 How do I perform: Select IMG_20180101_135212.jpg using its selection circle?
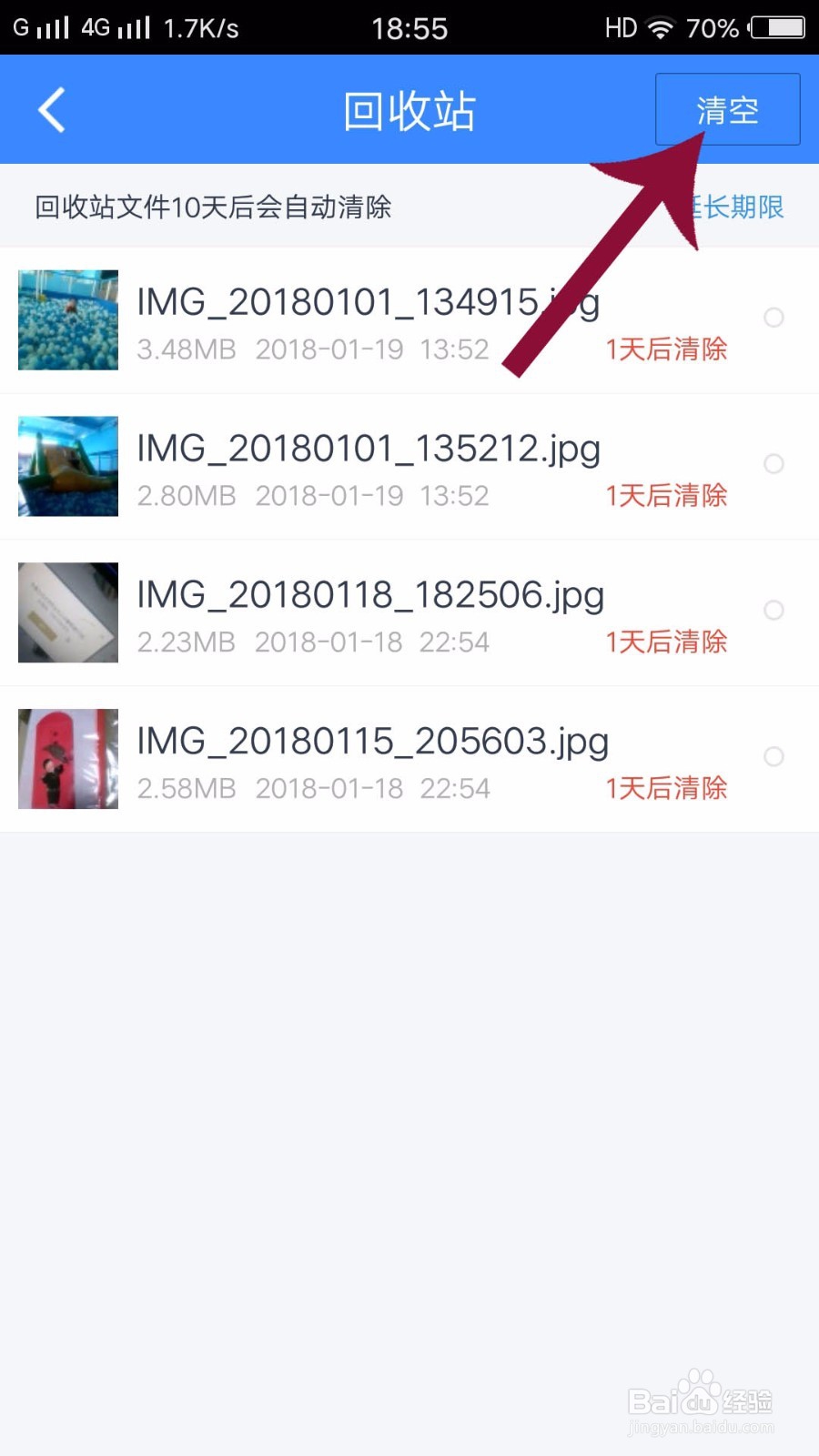(x=774, y=464)
